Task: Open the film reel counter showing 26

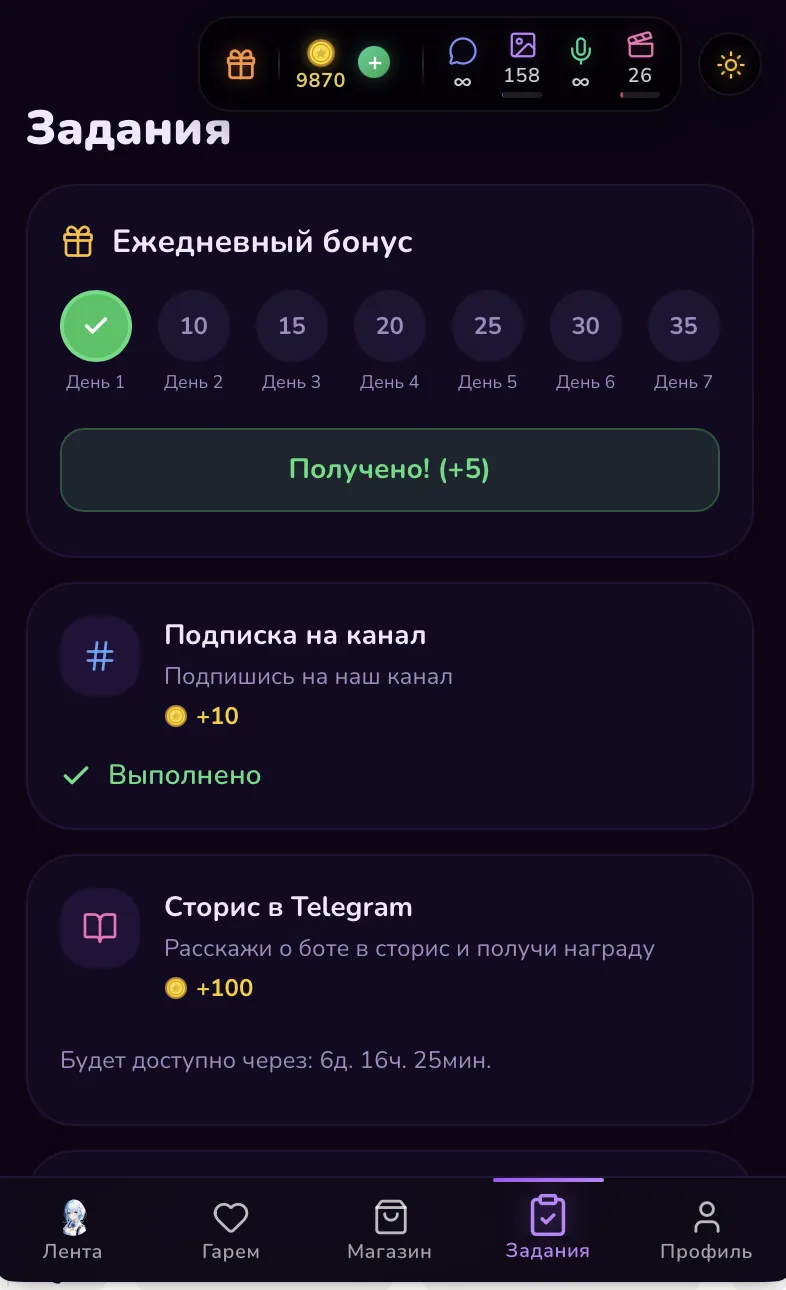Action: tap(639, 60)
